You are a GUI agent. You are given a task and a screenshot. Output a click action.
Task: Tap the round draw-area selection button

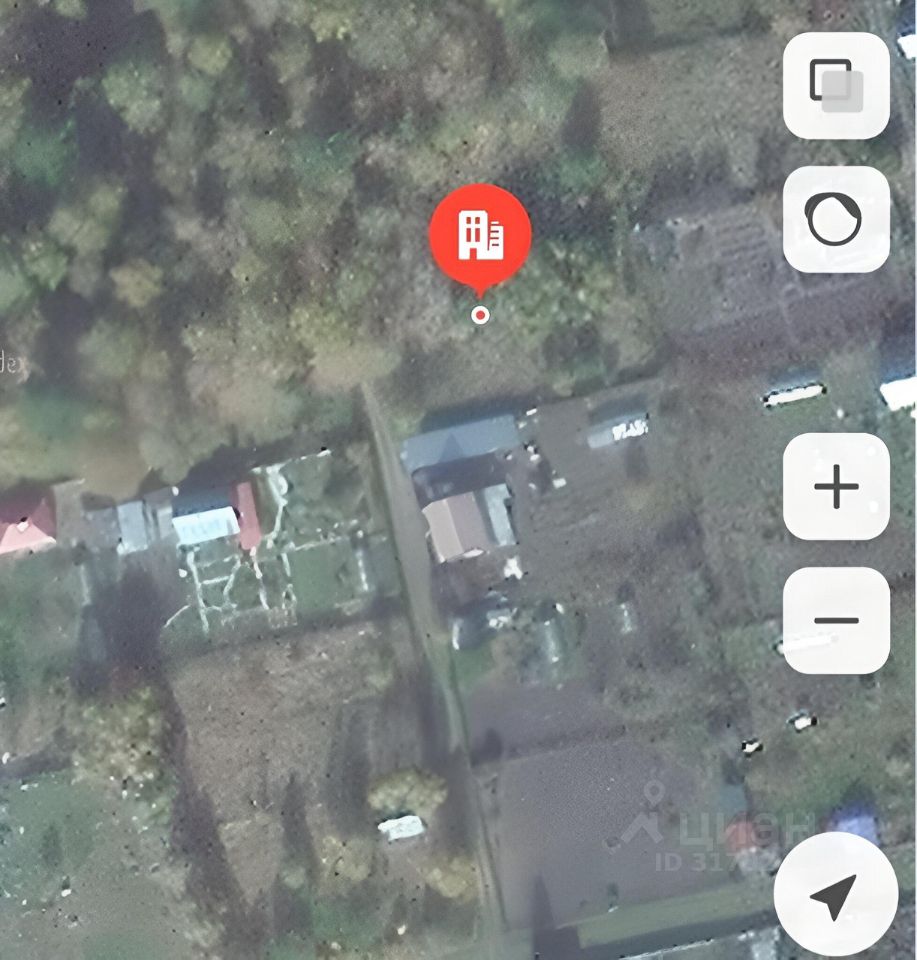[x=836, y=219]
